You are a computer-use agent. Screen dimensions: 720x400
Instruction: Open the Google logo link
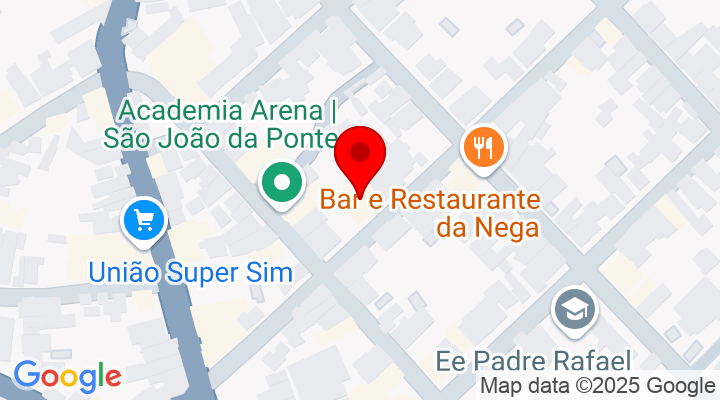67,376
